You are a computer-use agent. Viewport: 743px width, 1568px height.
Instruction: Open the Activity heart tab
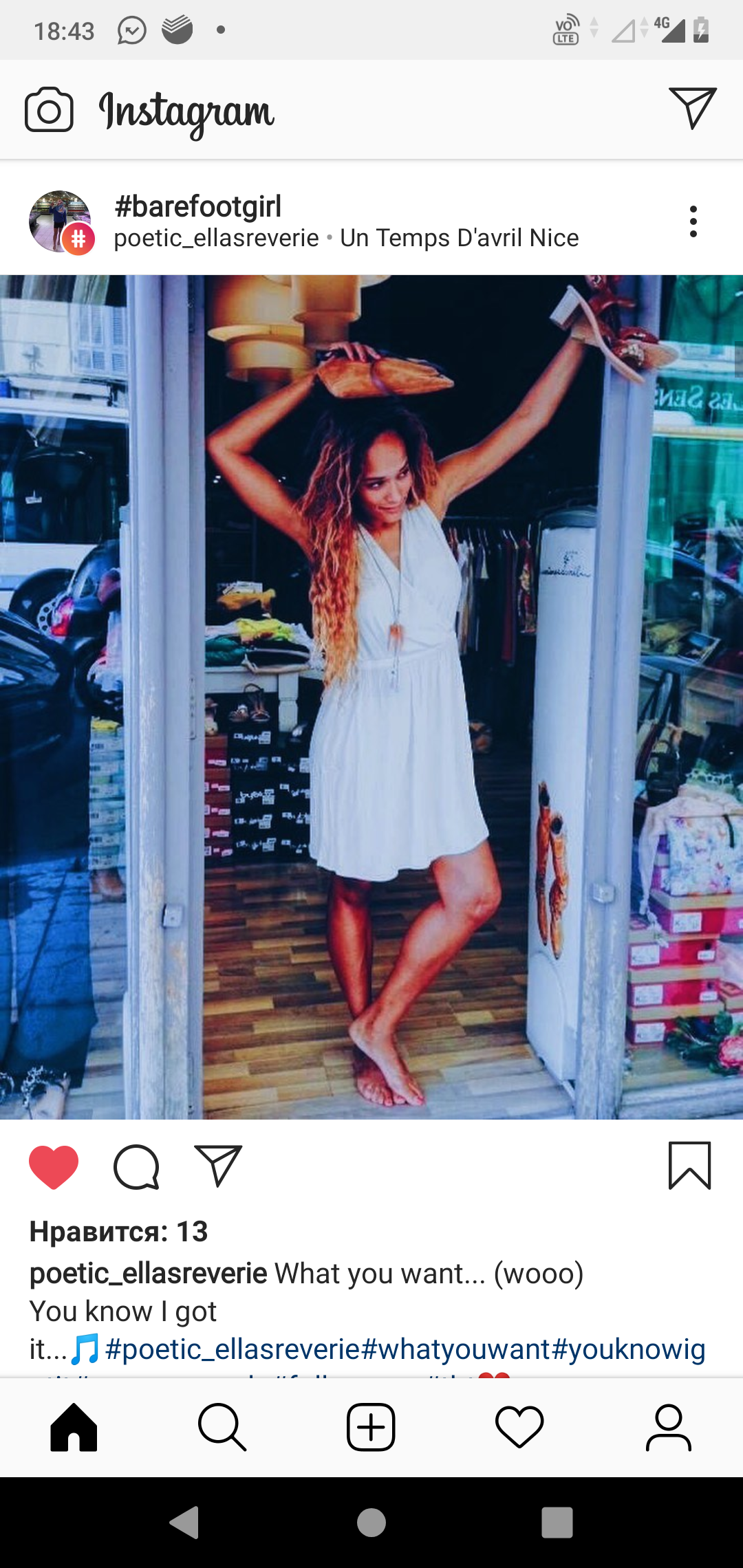coord(519,1427)
